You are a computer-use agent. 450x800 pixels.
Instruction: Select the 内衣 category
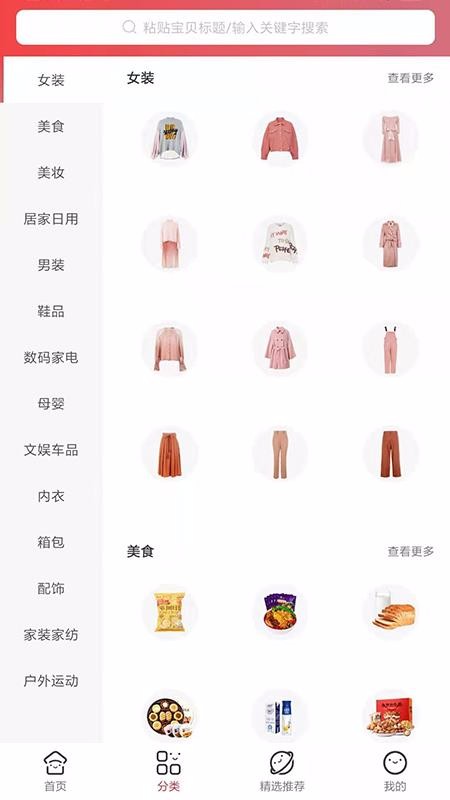click(x=51, y=496)
